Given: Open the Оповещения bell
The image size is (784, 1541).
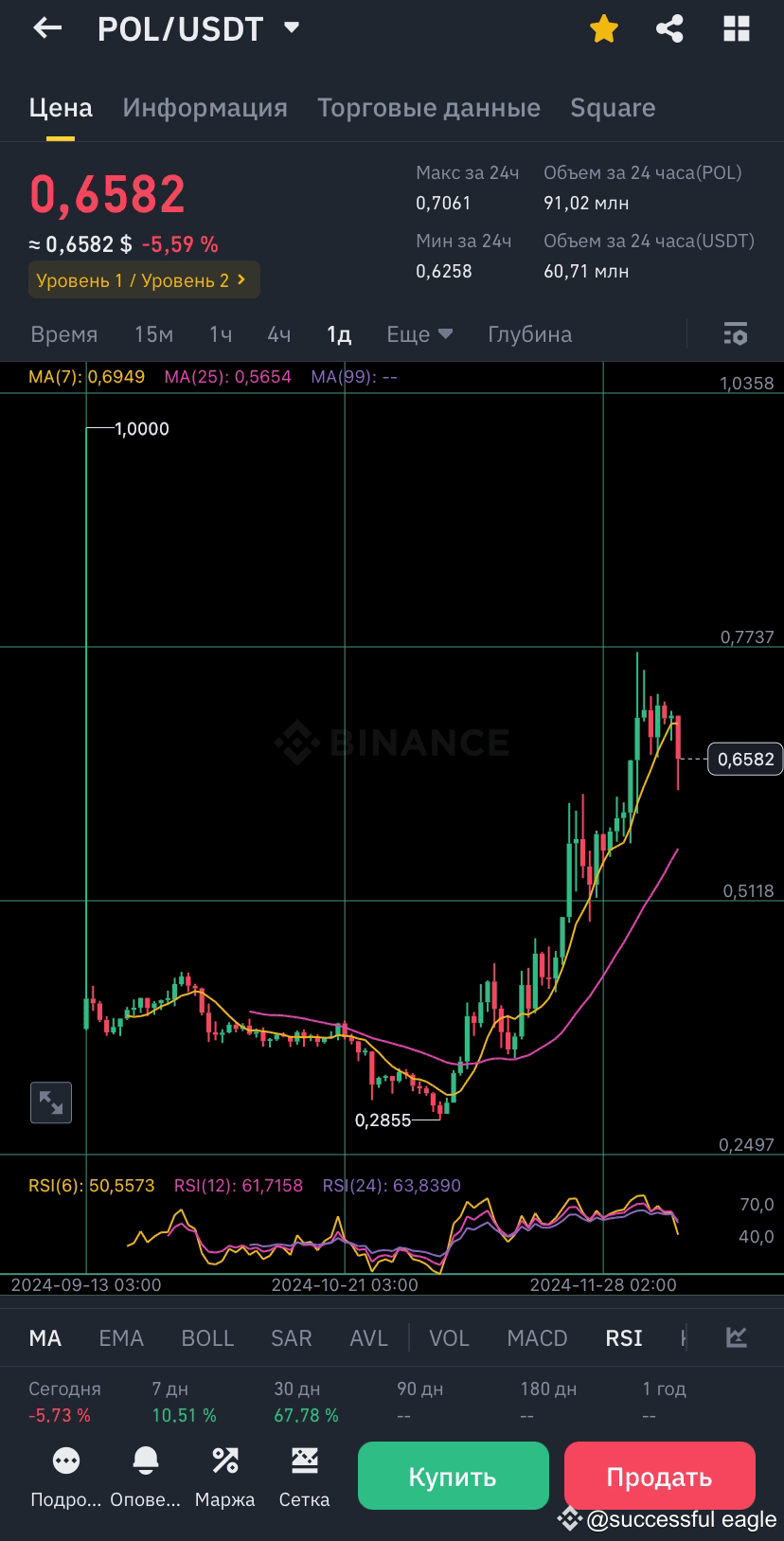Looking at the screenshot, I should click(x=145, y=1476).
